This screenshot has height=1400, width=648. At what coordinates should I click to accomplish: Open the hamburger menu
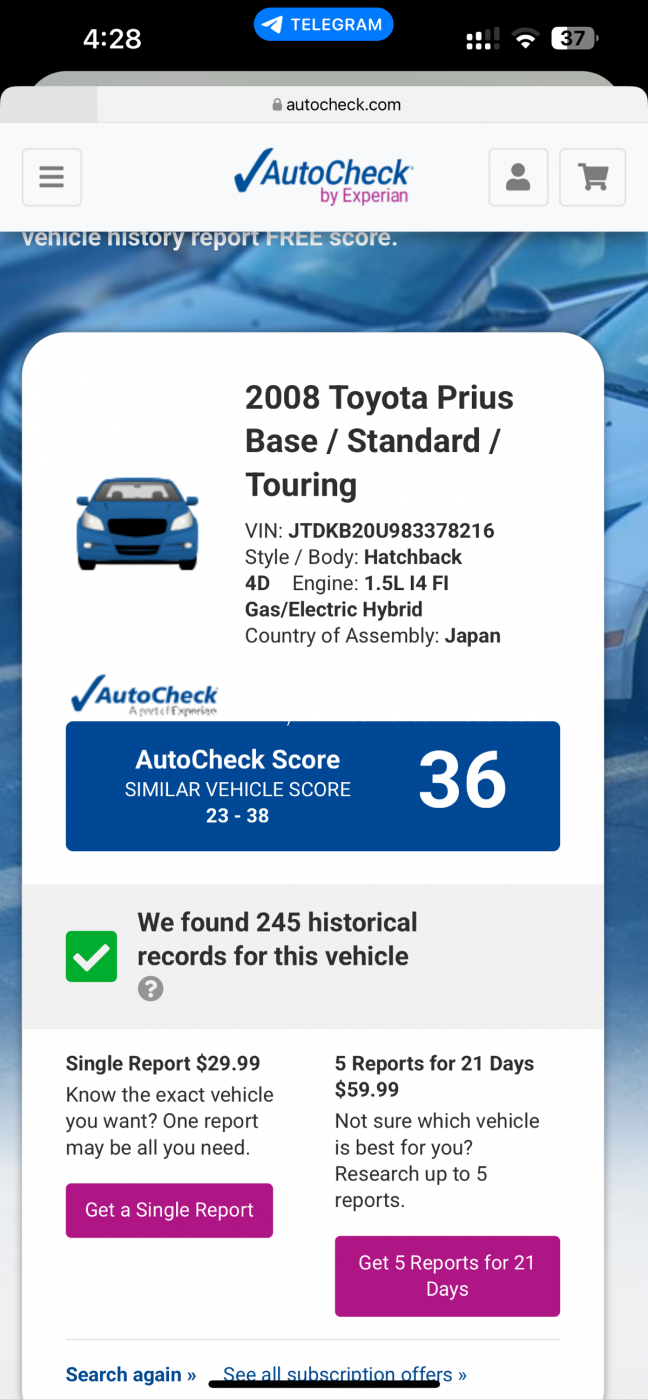52,177
